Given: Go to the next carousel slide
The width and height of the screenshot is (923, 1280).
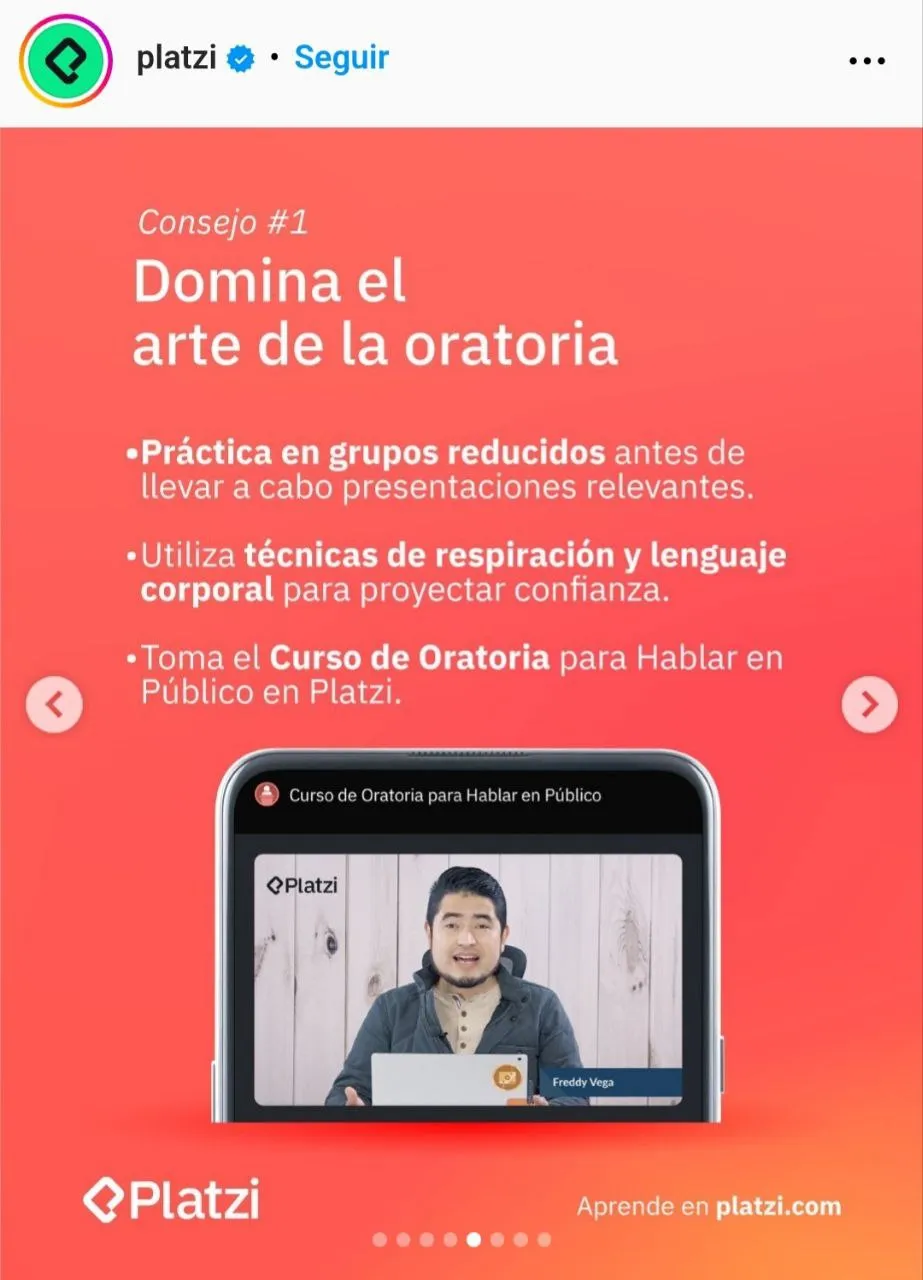Looking at the screenshot, I should point(869,705).
